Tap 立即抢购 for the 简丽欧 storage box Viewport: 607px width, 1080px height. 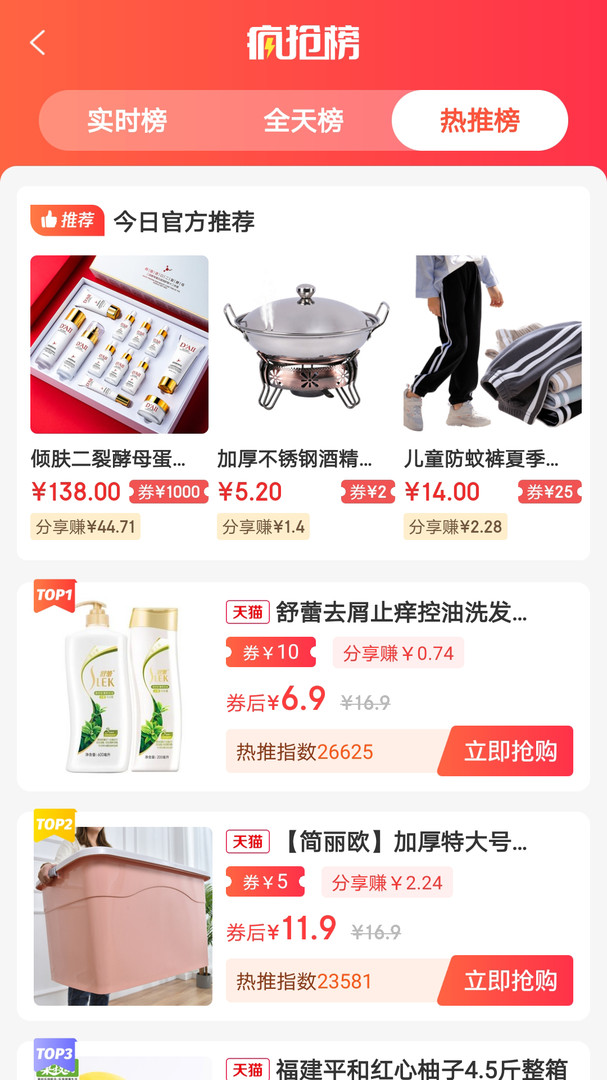click(509, 981)
